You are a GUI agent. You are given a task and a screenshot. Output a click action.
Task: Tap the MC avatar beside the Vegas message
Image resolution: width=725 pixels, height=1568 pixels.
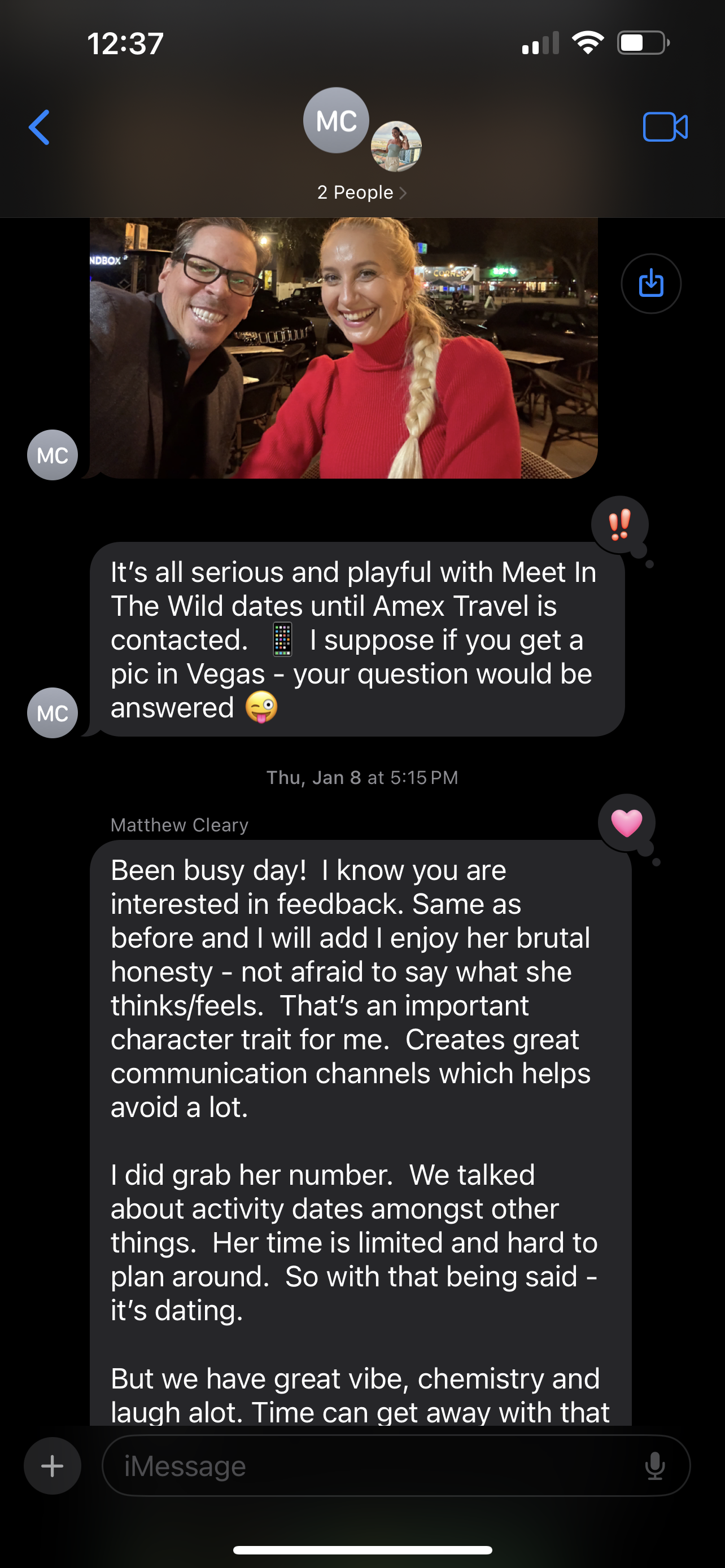tap(53, 713)
